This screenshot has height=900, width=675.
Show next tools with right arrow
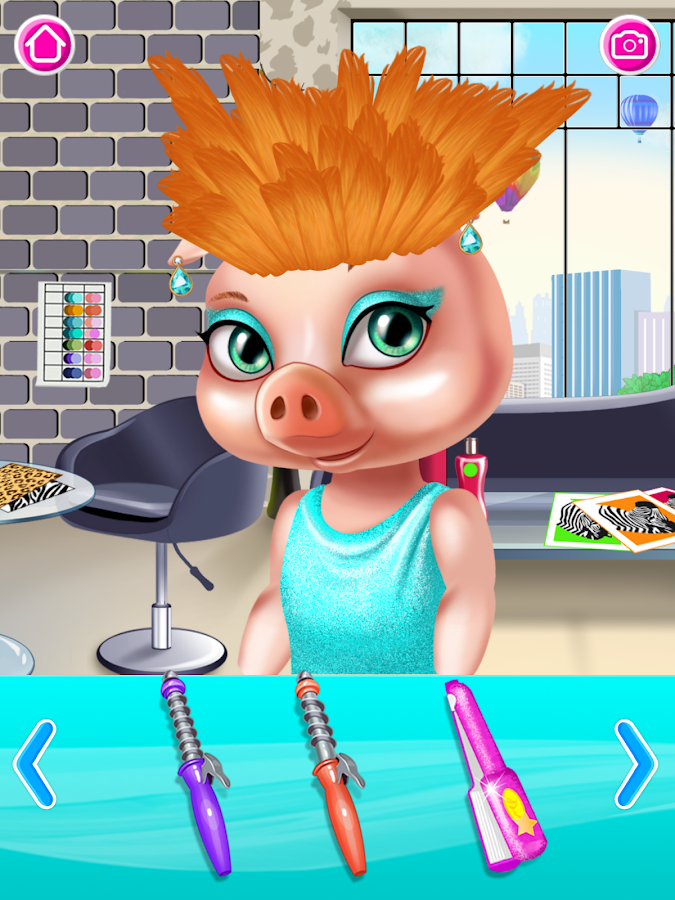click(636, 764)
